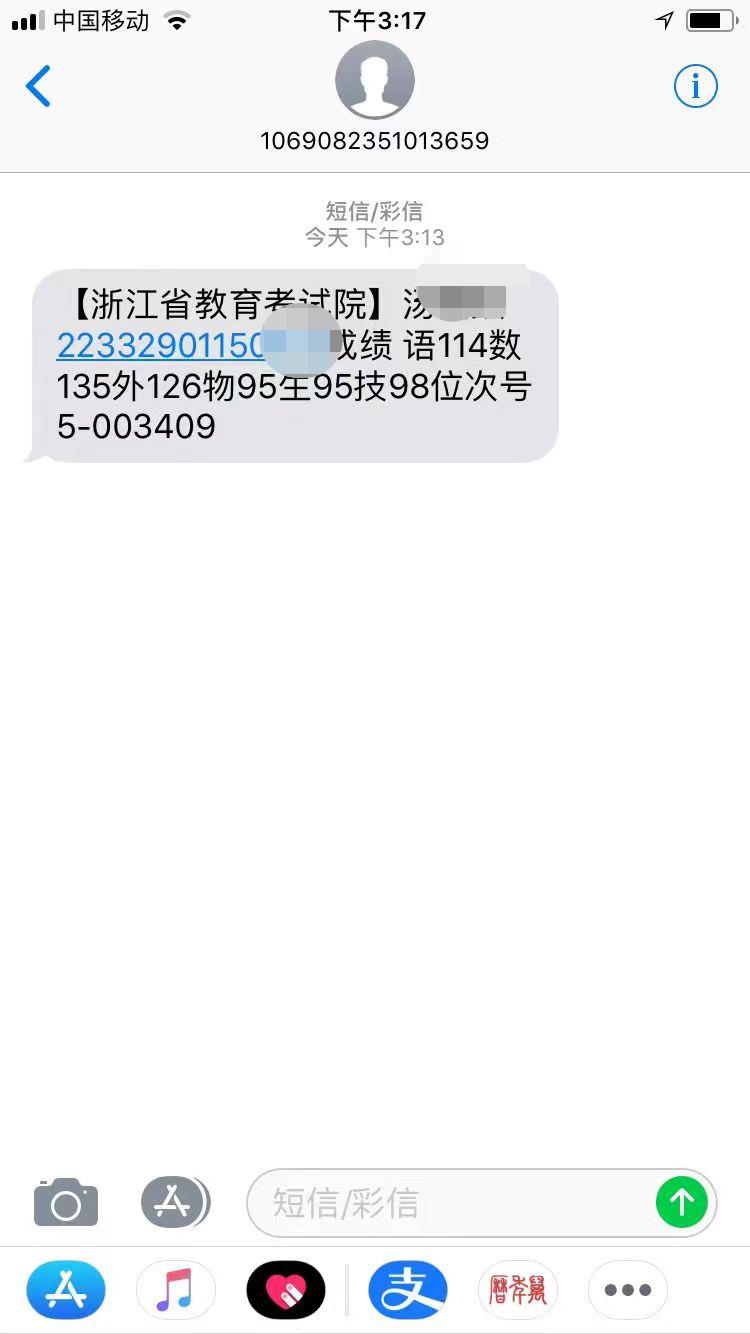Tap the underlined number link in the message

pos(160,346)
